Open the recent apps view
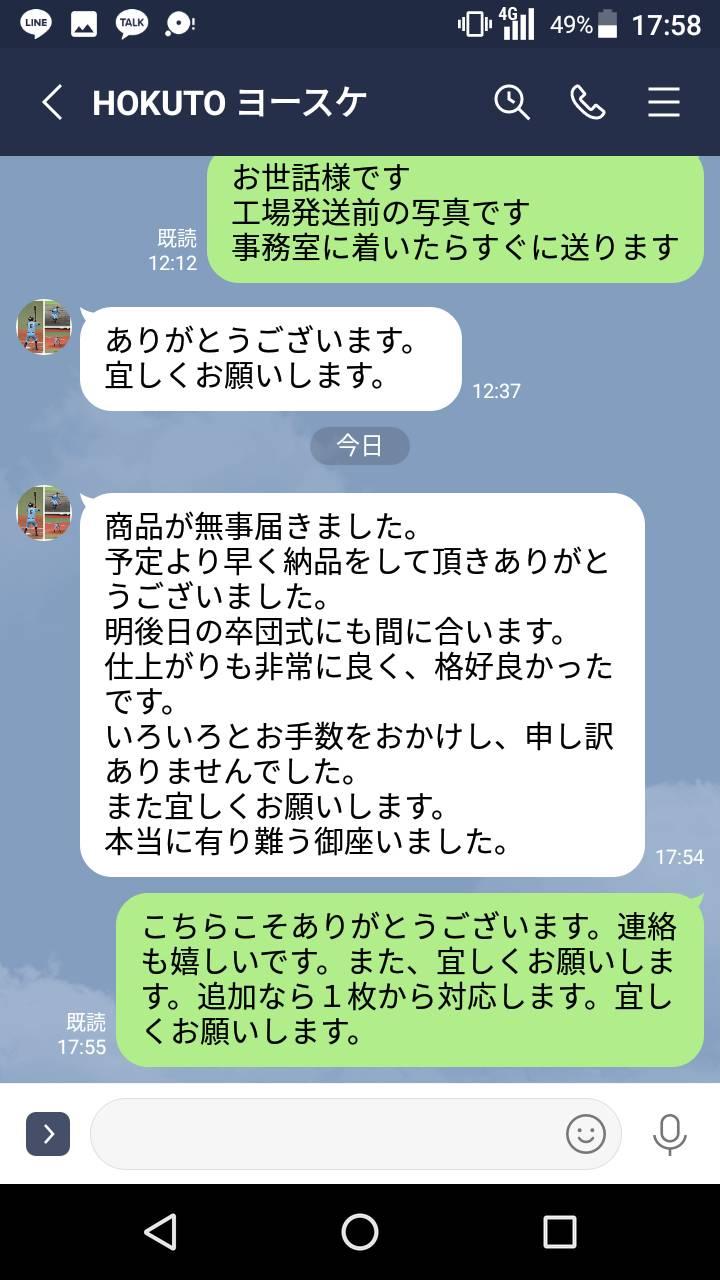 (x=560, y=1232)
